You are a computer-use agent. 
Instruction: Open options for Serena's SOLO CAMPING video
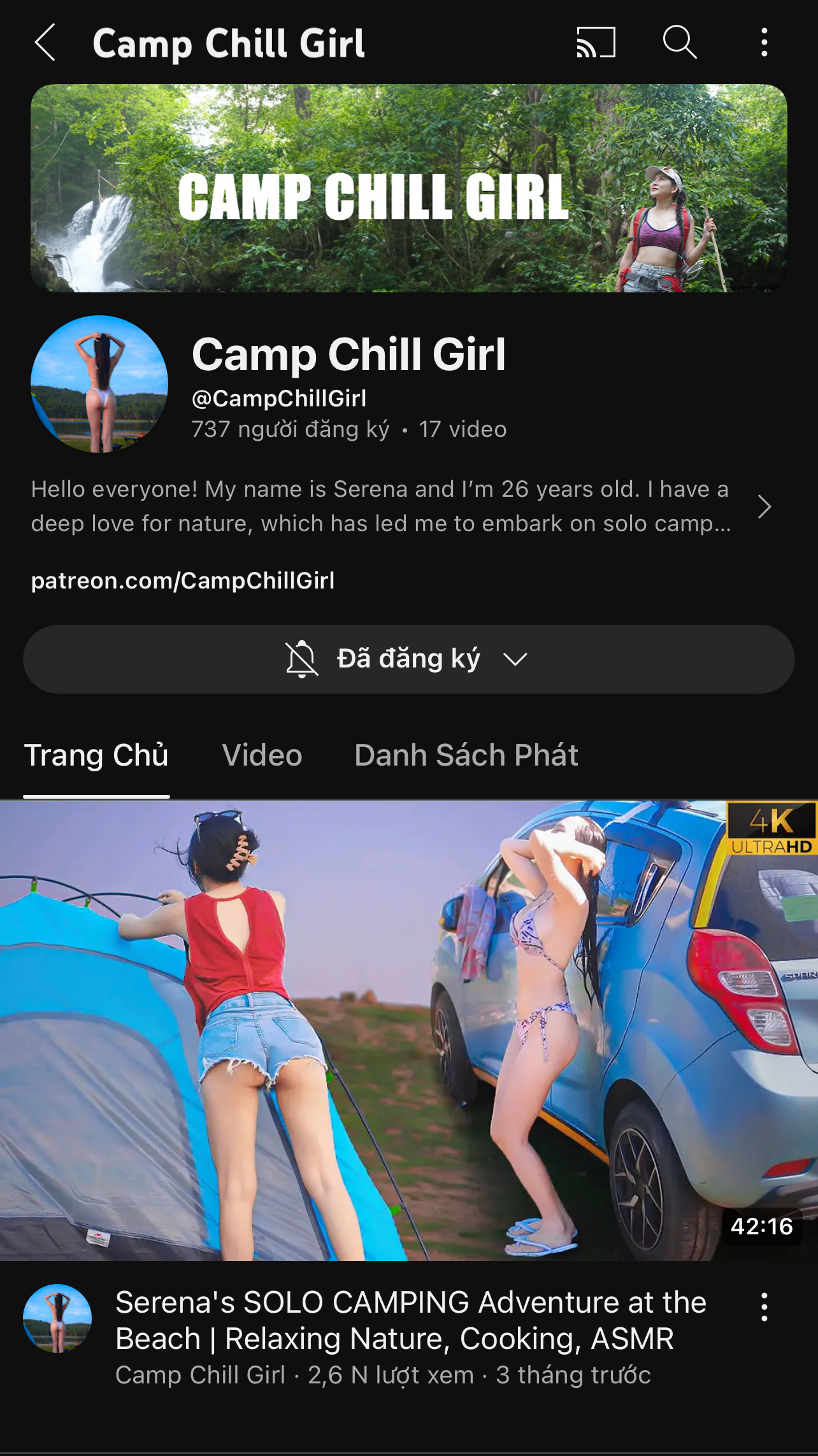[x=764, y=1308]
